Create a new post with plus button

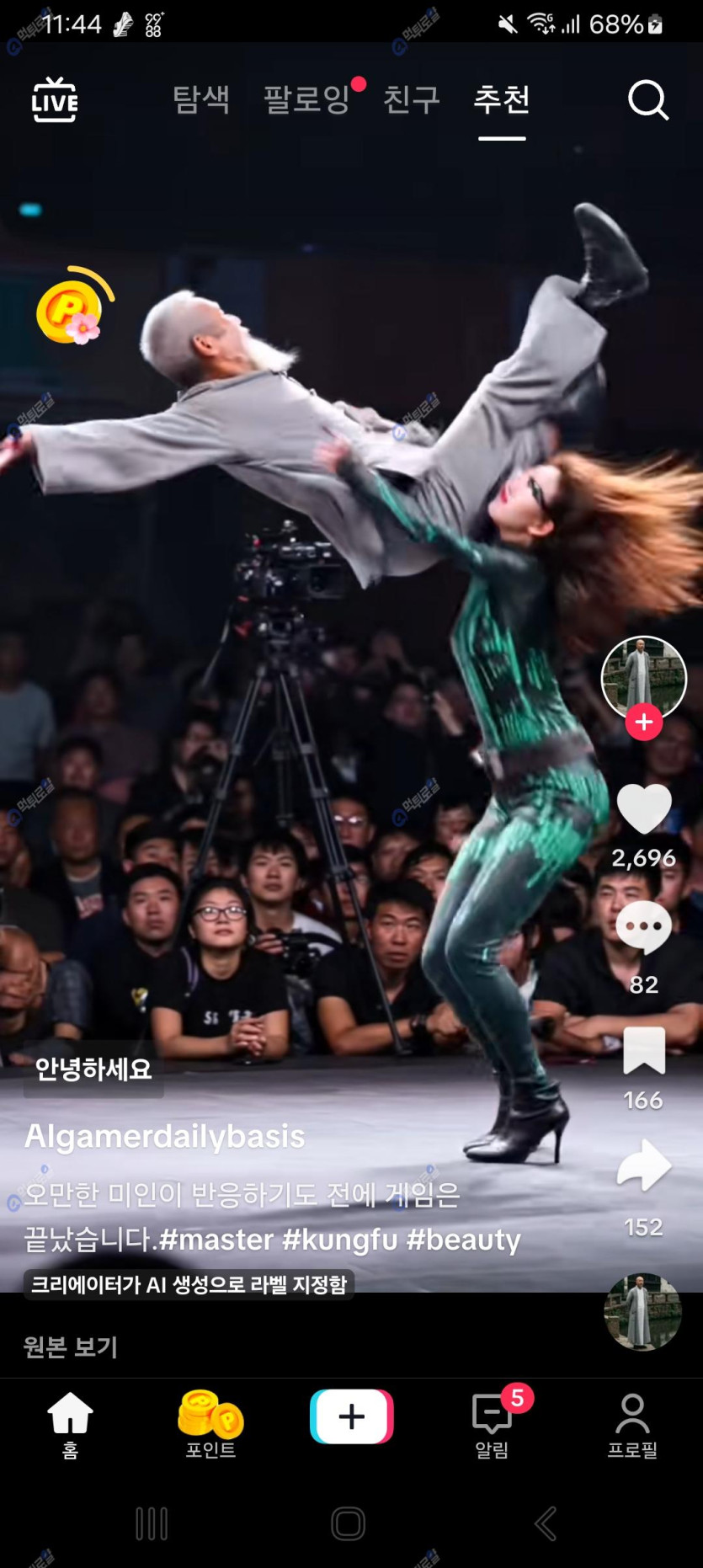[x=351, y=1416]
